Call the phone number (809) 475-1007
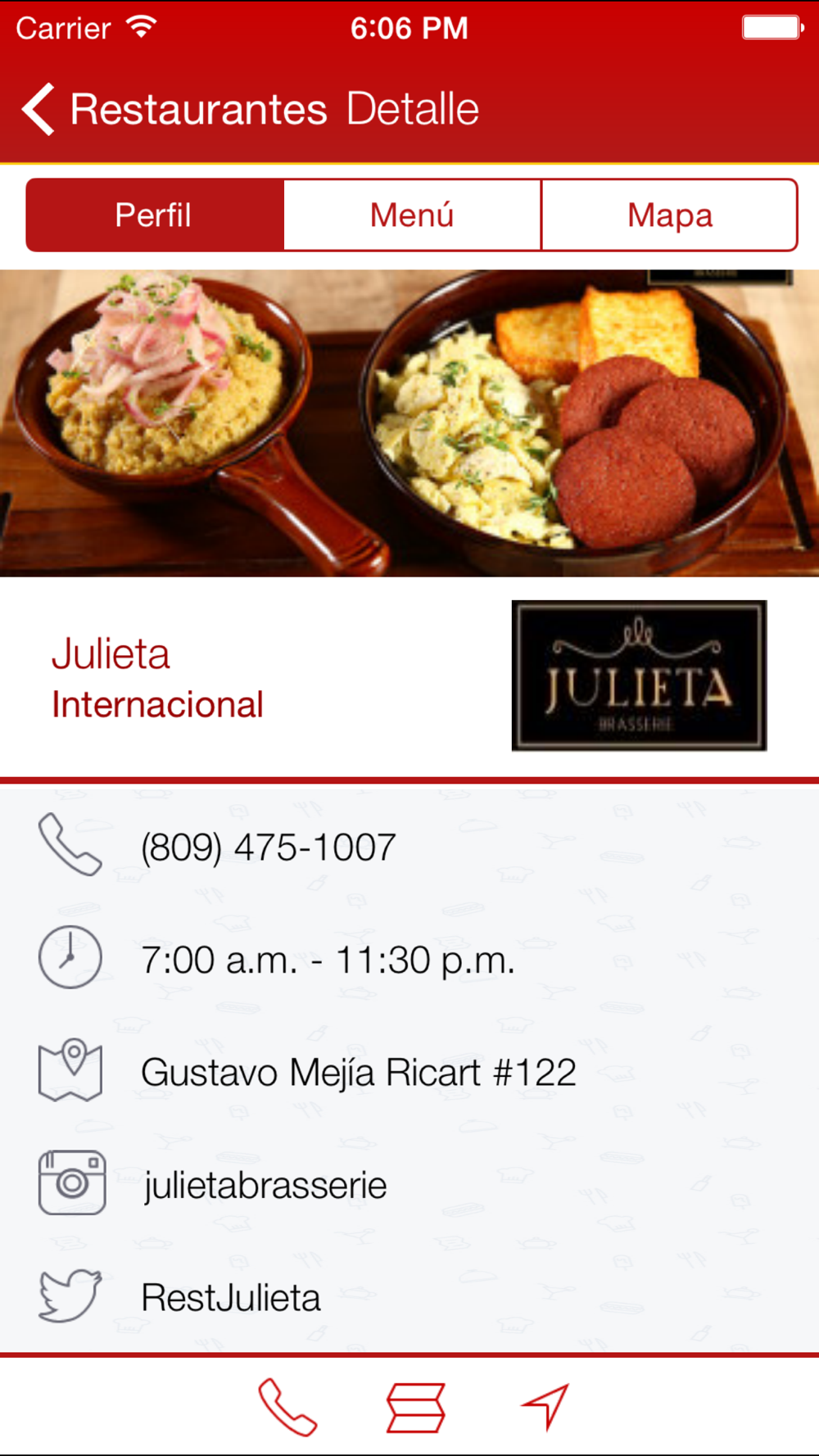The width and height of the screenshot is (819, 1456). [268, 847]
